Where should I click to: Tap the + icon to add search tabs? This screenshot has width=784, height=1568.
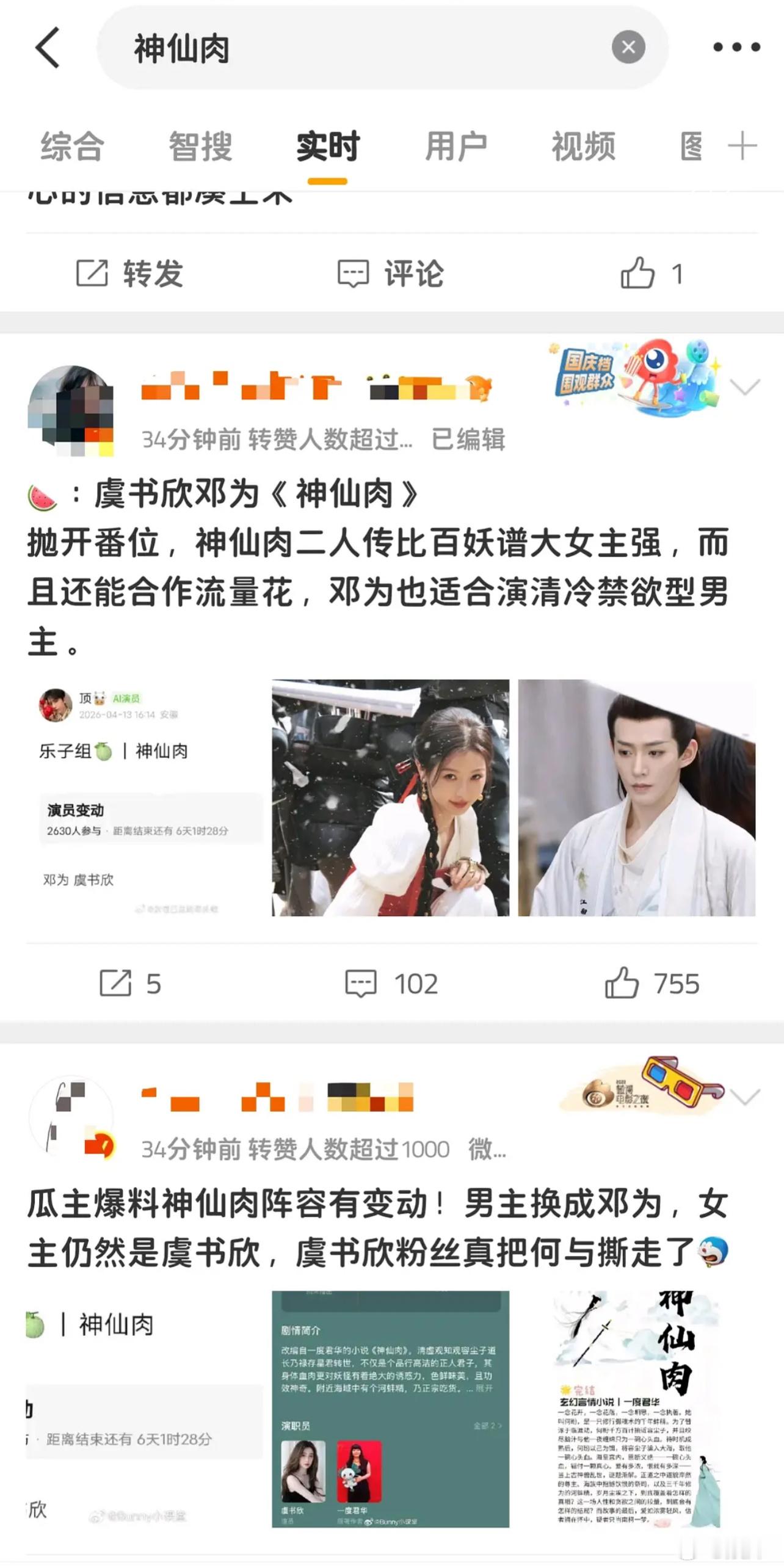pos(742,145)
